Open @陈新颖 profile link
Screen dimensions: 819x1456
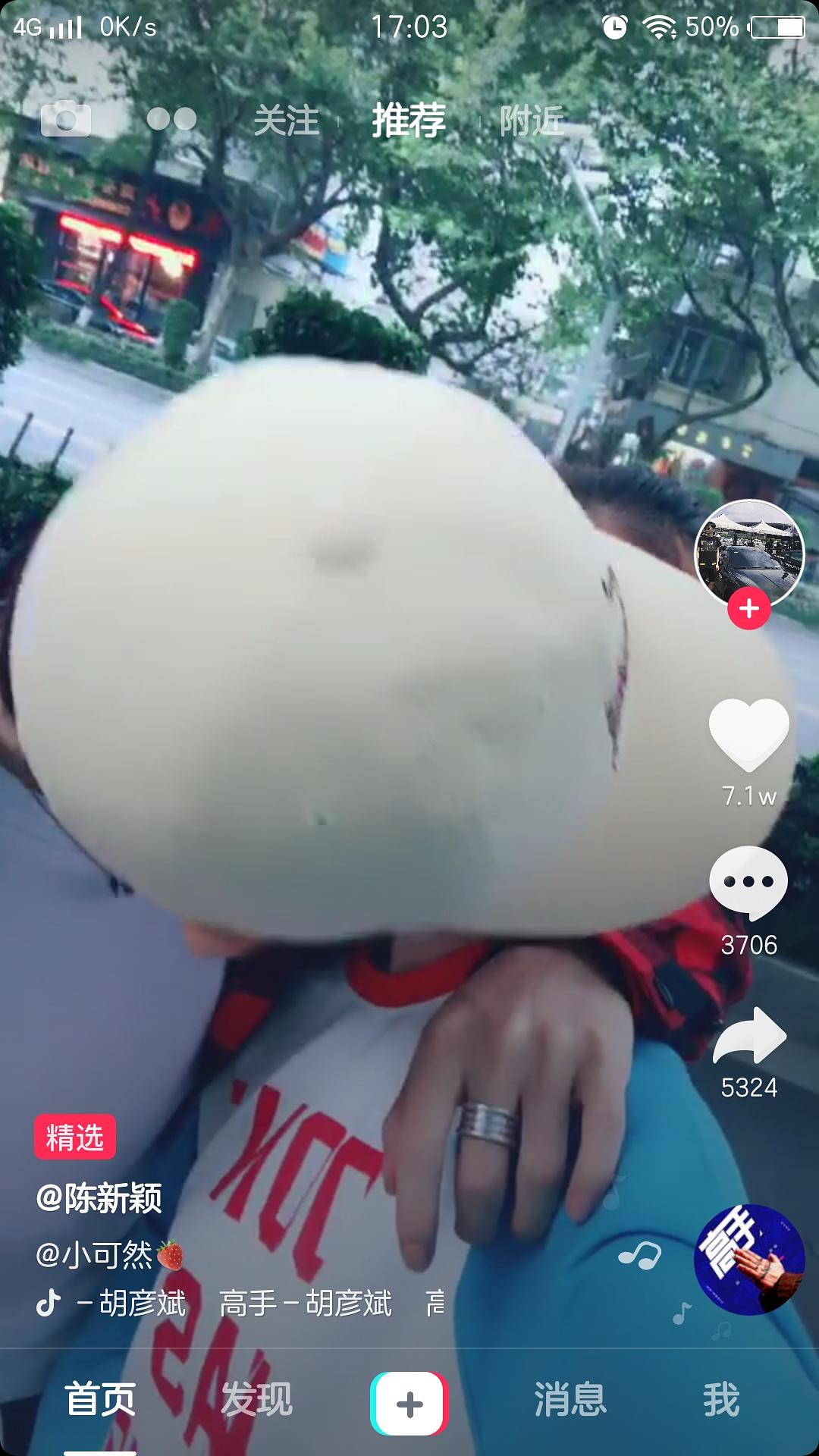(x=99, y=1198)
